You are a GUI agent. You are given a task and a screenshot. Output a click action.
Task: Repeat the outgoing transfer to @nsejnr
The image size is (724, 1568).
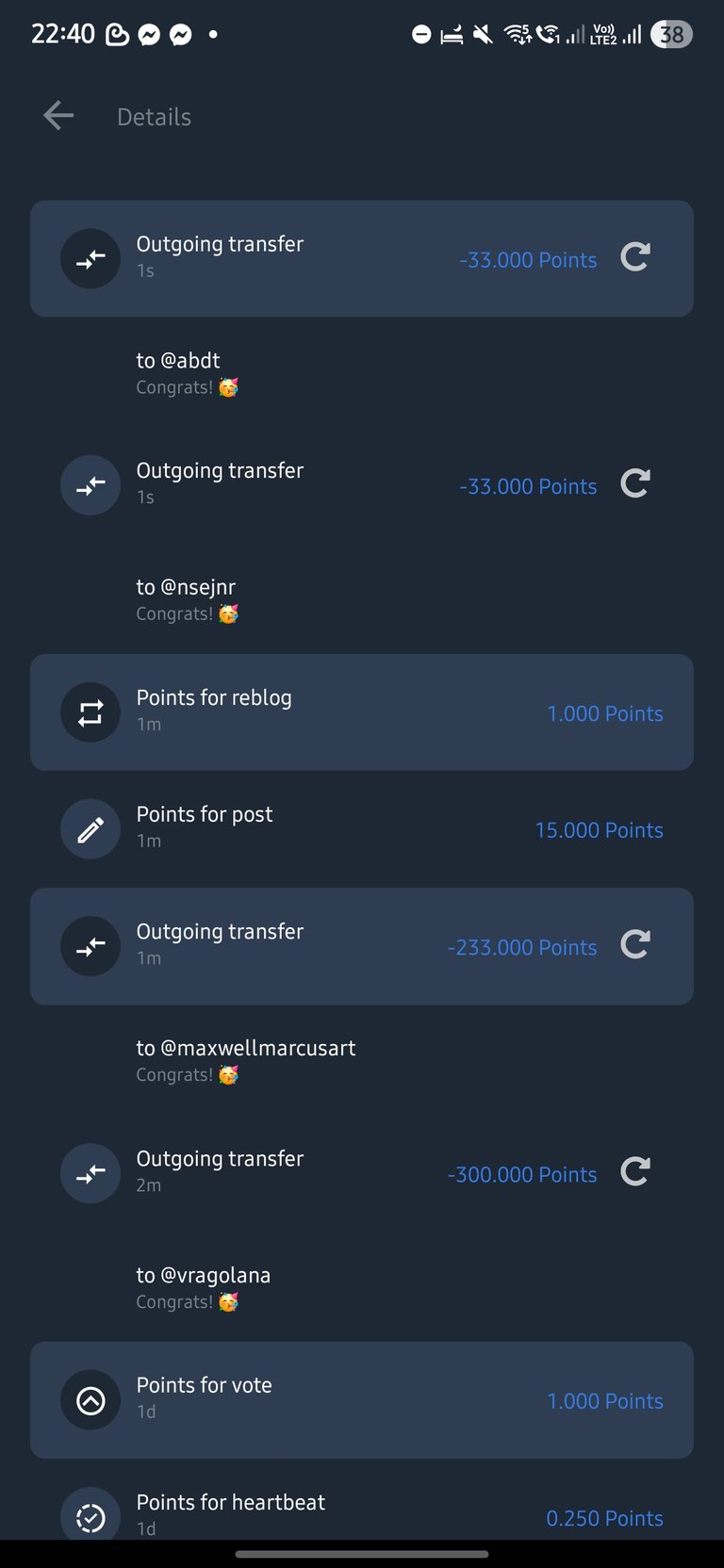[635, 484]
